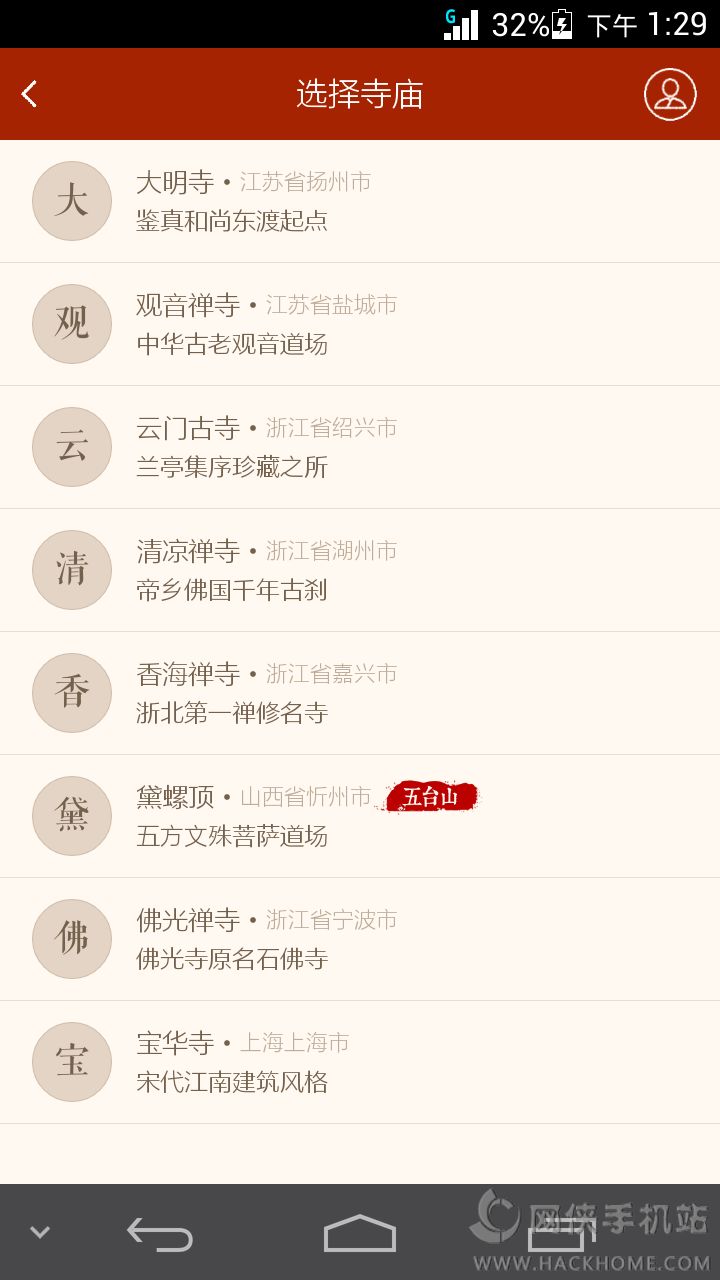The image size is (720, 1280).
Task: Open the user profile icon
Action: coord(669,94)
